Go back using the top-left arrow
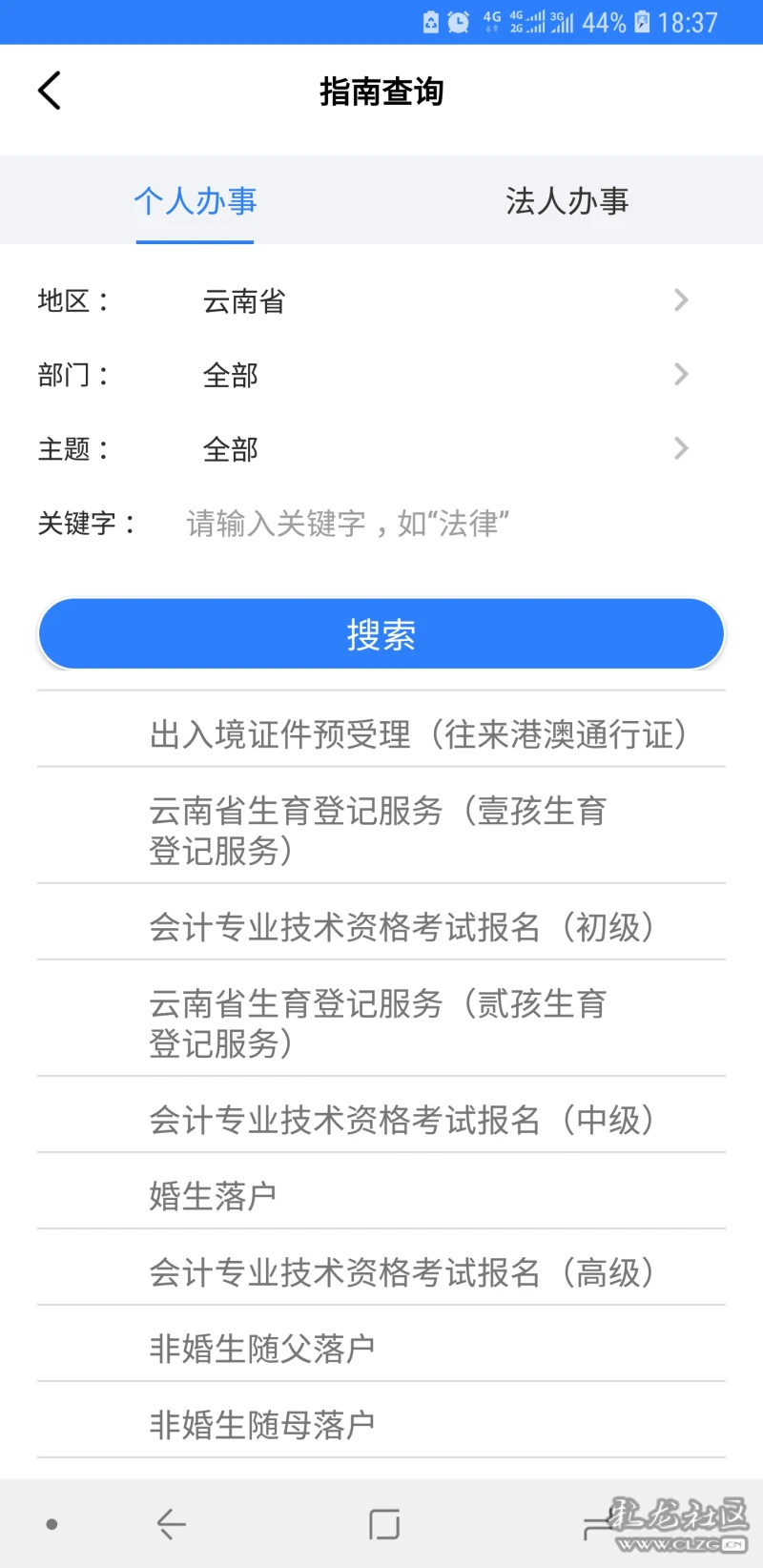The height and width of the screenshot is (1568, 763). tap(50, 92)
